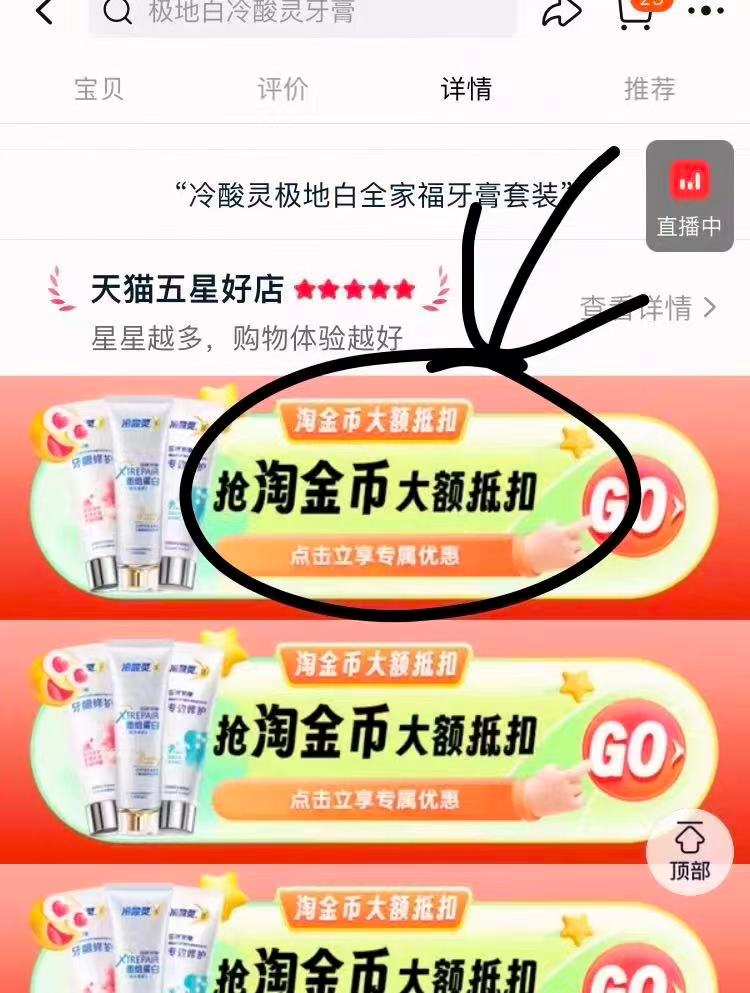Jump back to top with 顶部 button
750x993 pixels.
(x=689, y=851)
